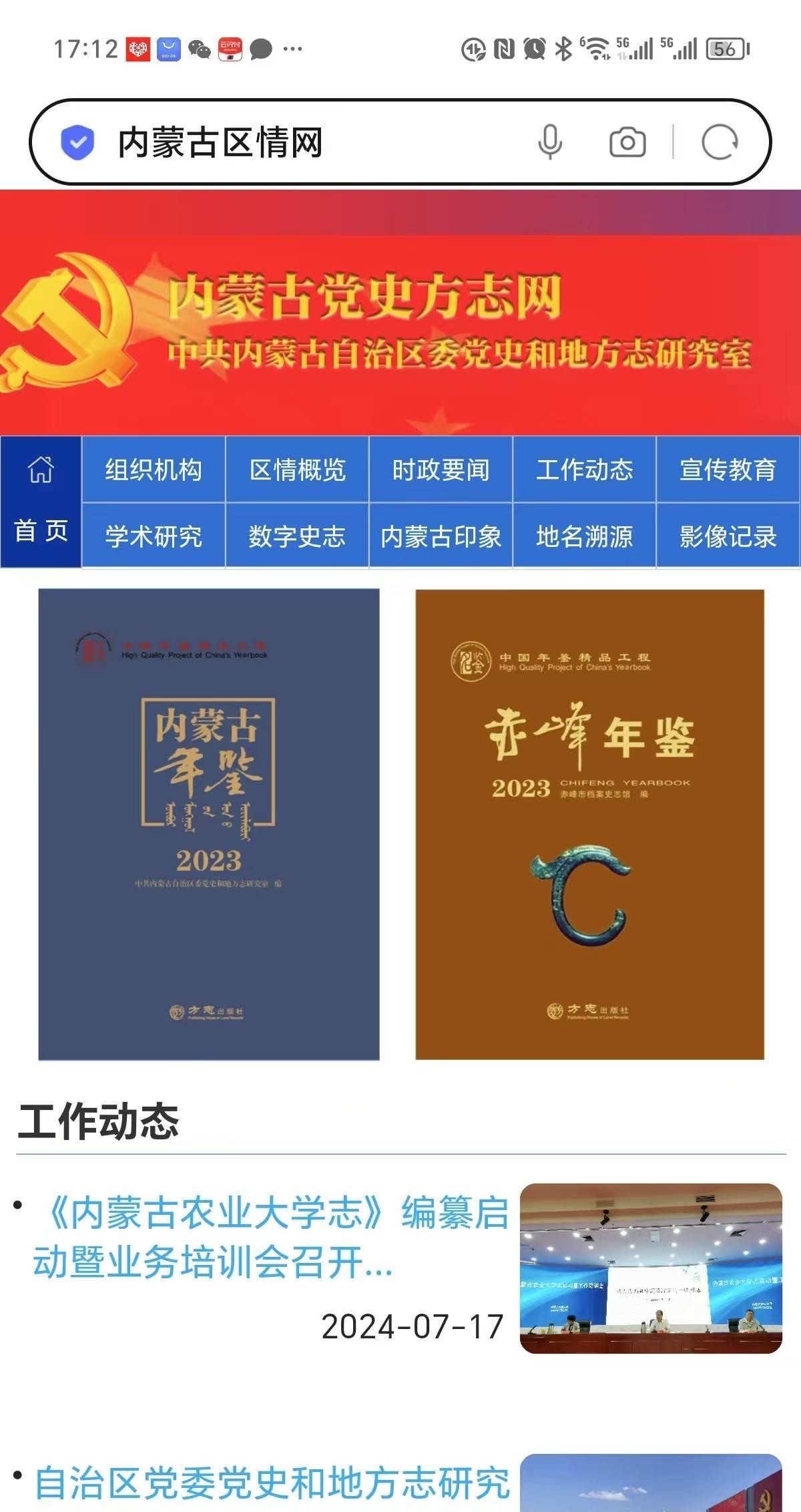The image size is (801, 1512).
Task: Open 地名溯源
Action: (x=584, y=536)
